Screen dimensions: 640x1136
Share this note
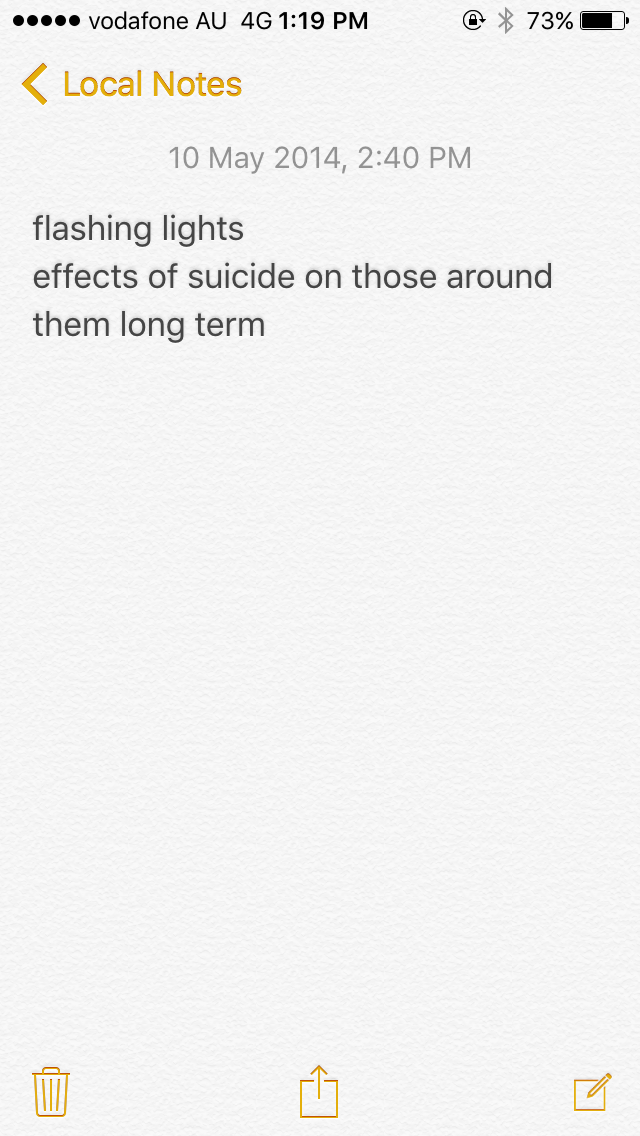(x=319, y=1091)
